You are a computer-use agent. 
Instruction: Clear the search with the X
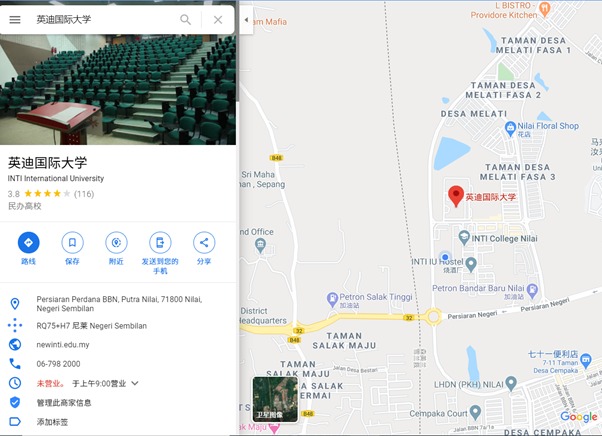pos(218,19)
